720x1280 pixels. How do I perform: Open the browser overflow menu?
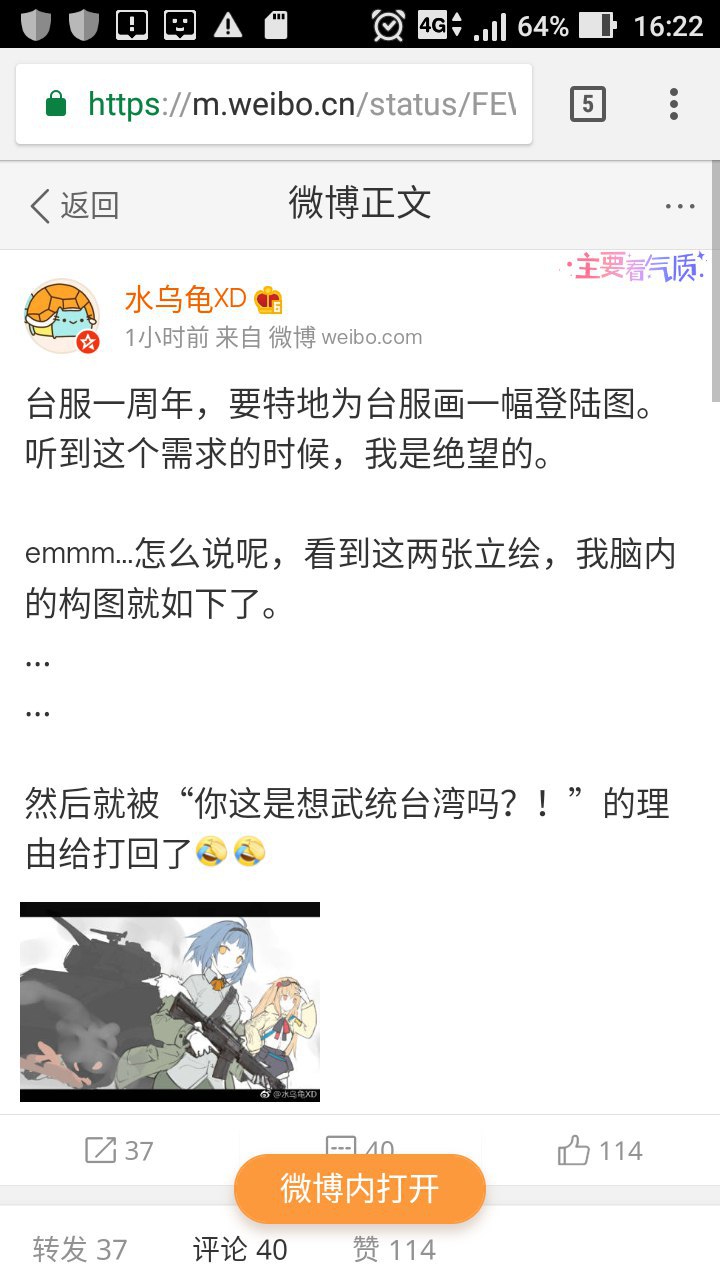point(673,104)
